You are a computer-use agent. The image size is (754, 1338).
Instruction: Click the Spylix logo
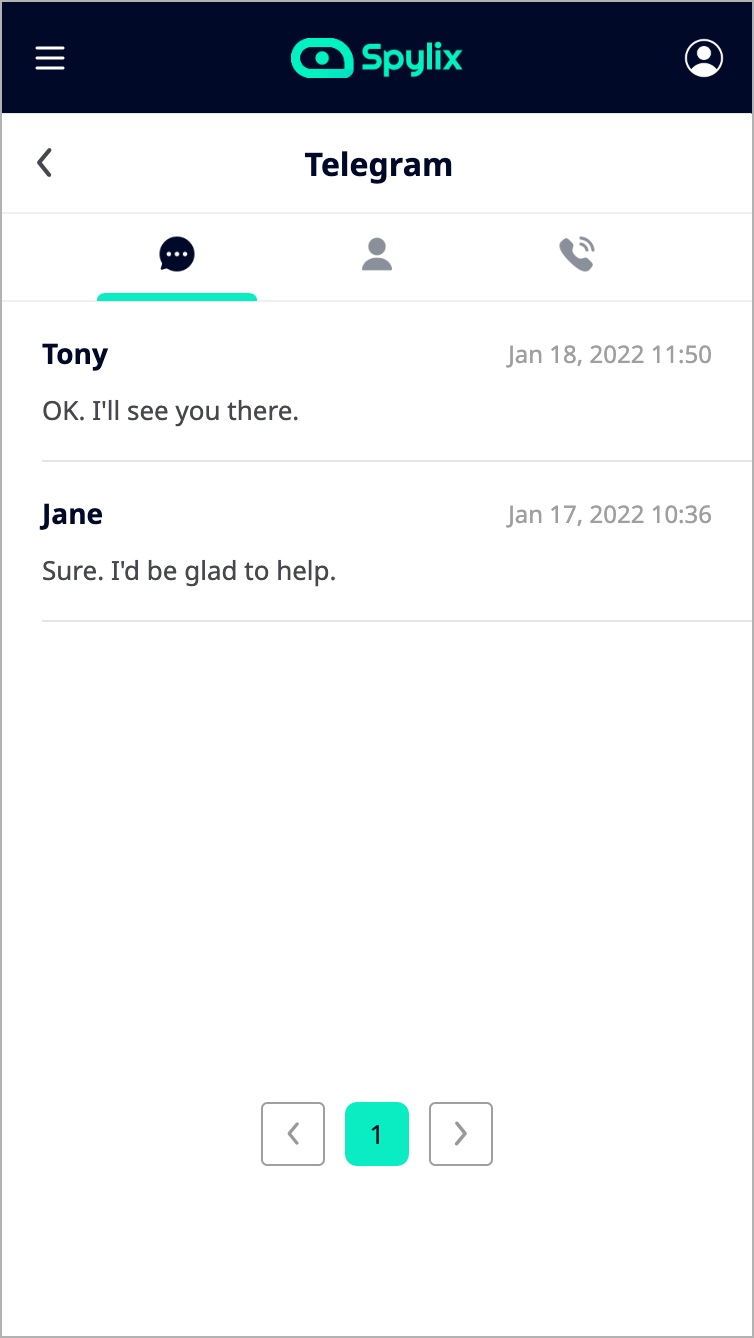coord(376,58)
